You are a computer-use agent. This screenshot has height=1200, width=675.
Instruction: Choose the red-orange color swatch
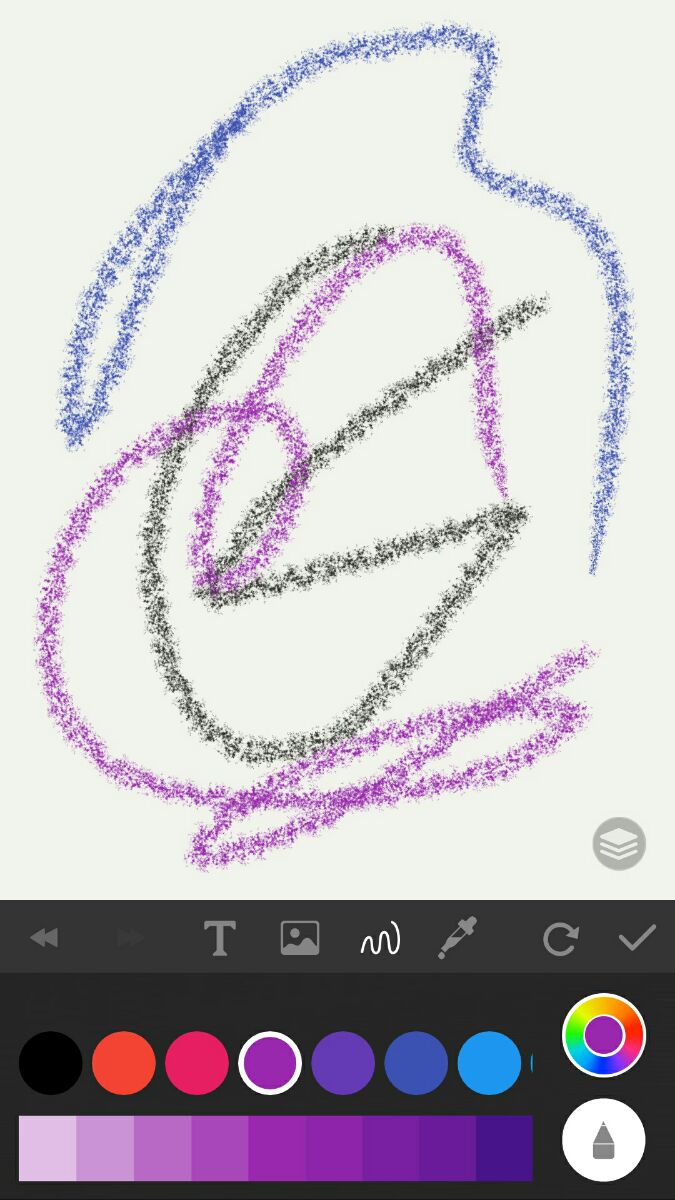(x=124, y=1062)
